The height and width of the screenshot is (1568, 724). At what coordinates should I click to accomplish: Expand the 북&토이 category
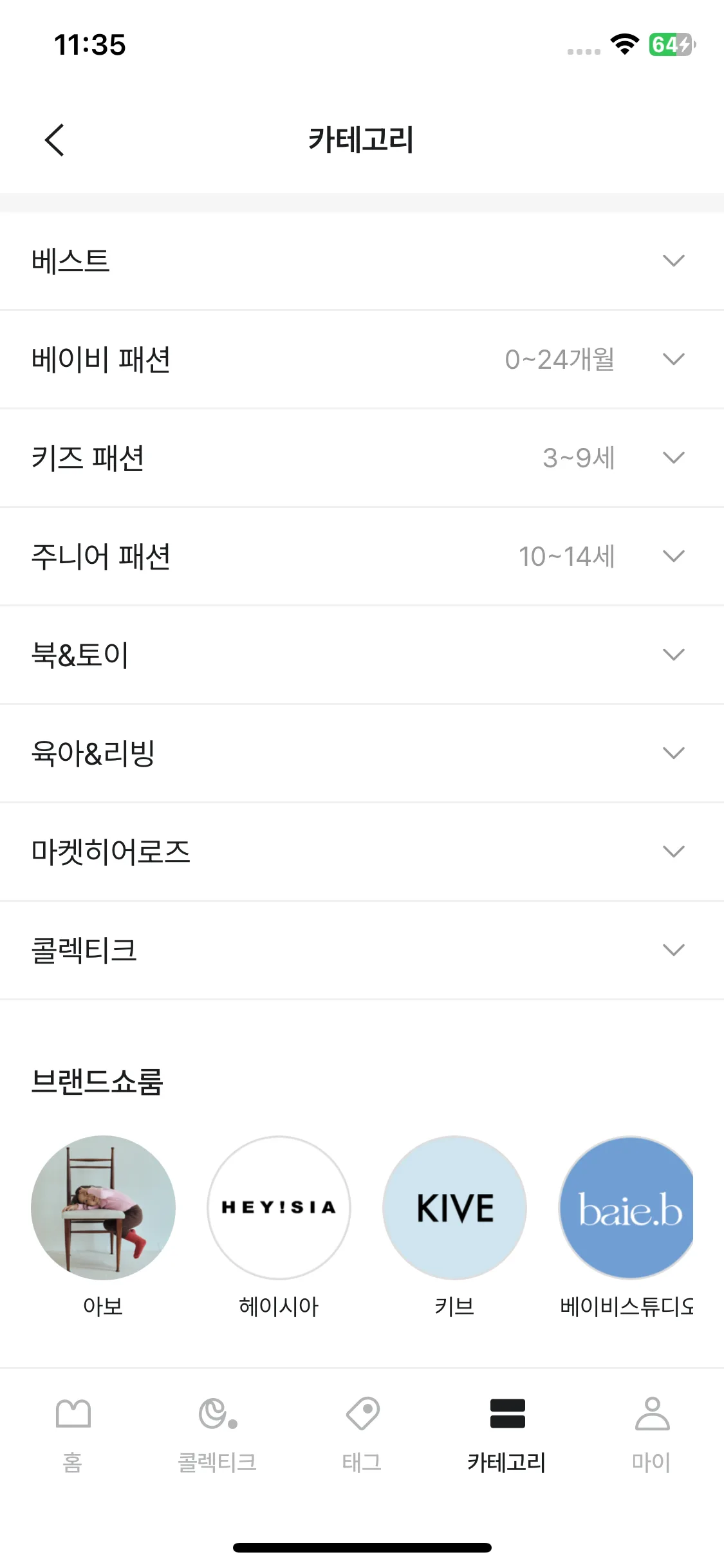362,654
